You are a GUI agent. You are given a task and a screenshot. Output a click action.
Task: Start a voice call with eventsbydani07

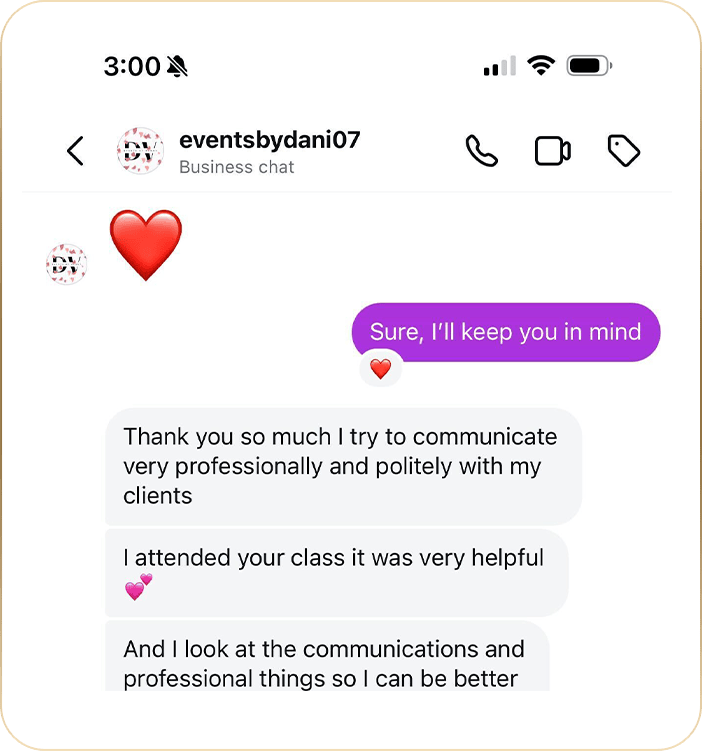tap(482, 151)
